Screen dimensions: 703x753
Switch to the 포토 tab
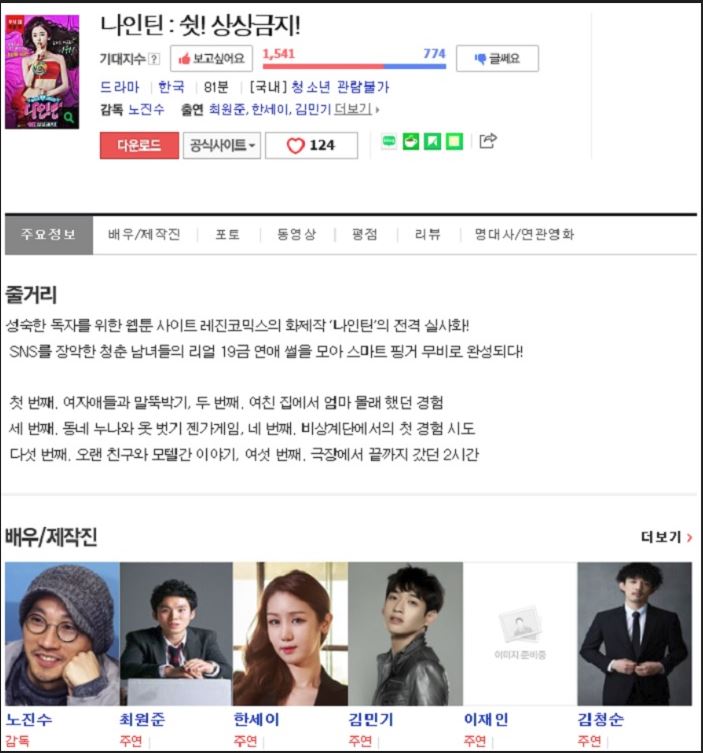coord(227,235)
